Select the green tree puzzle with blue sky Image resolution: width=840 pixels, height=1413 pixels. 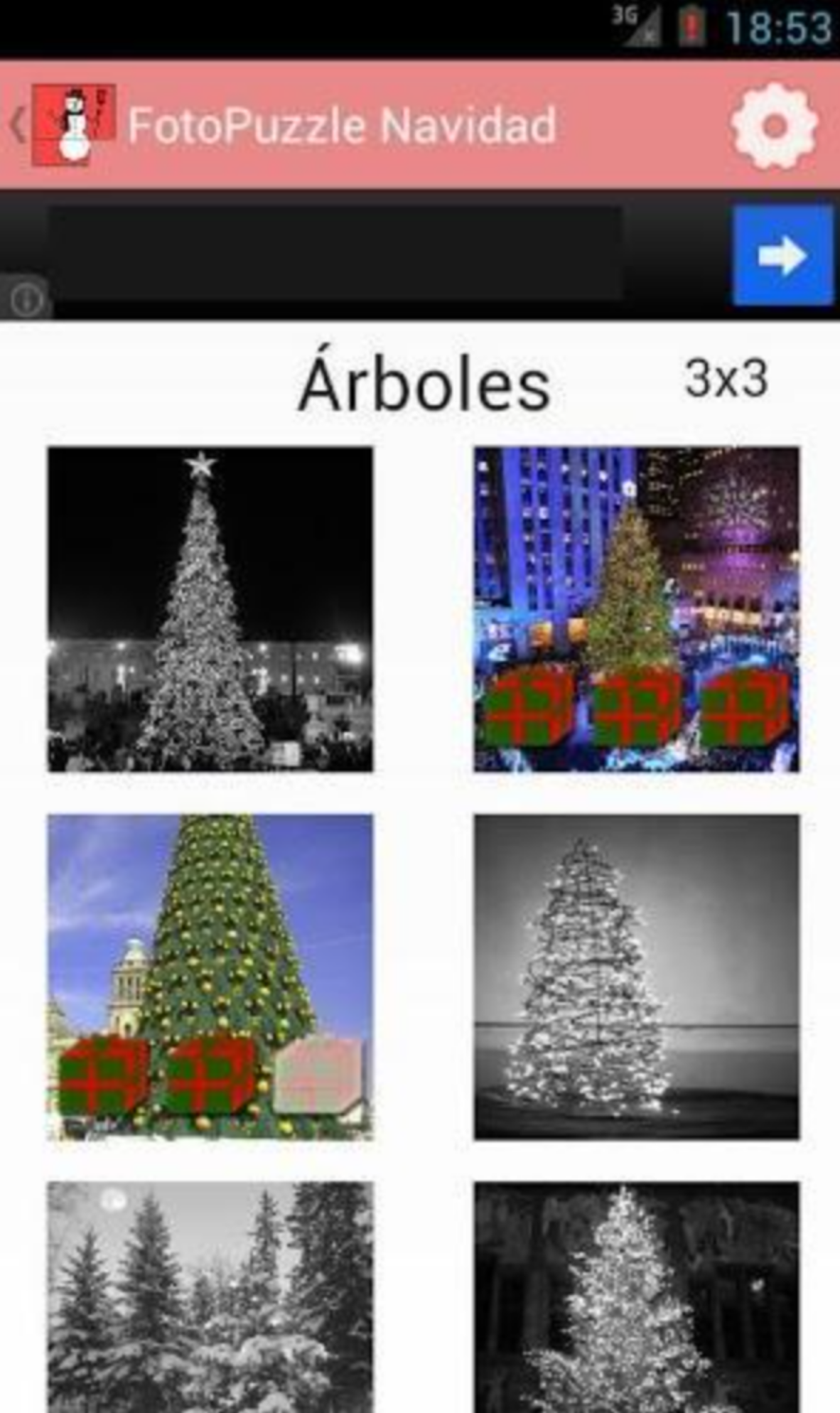pos(210,977)
